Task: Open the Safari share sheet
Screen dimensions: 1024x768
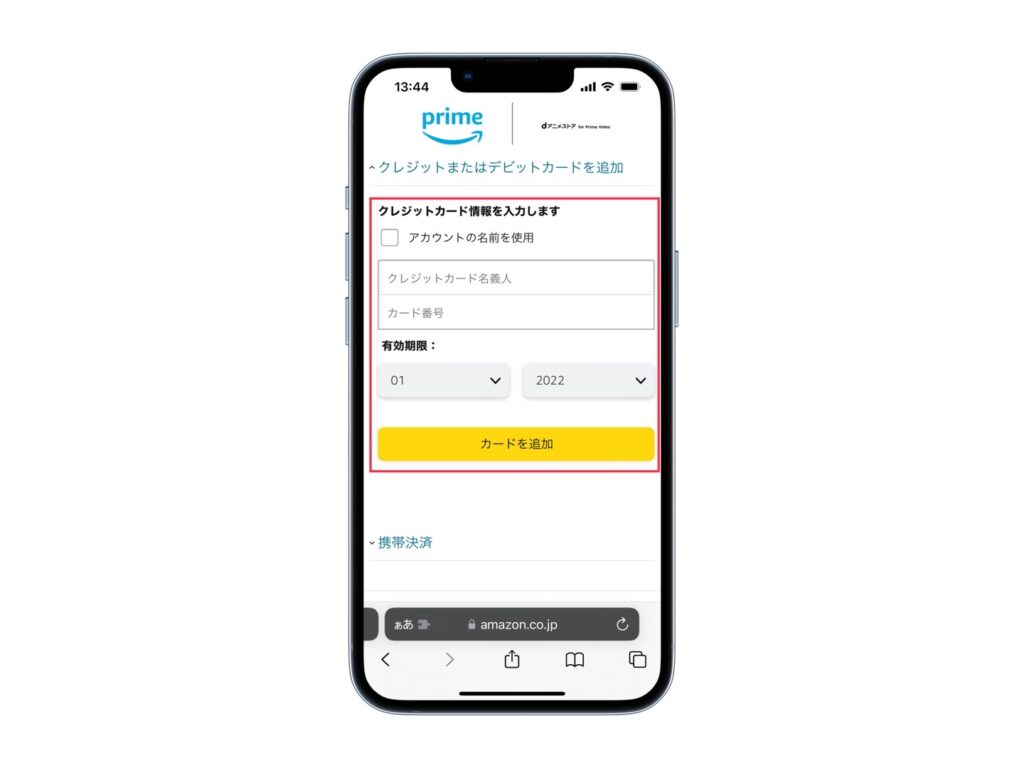Action: coord(512,659)
